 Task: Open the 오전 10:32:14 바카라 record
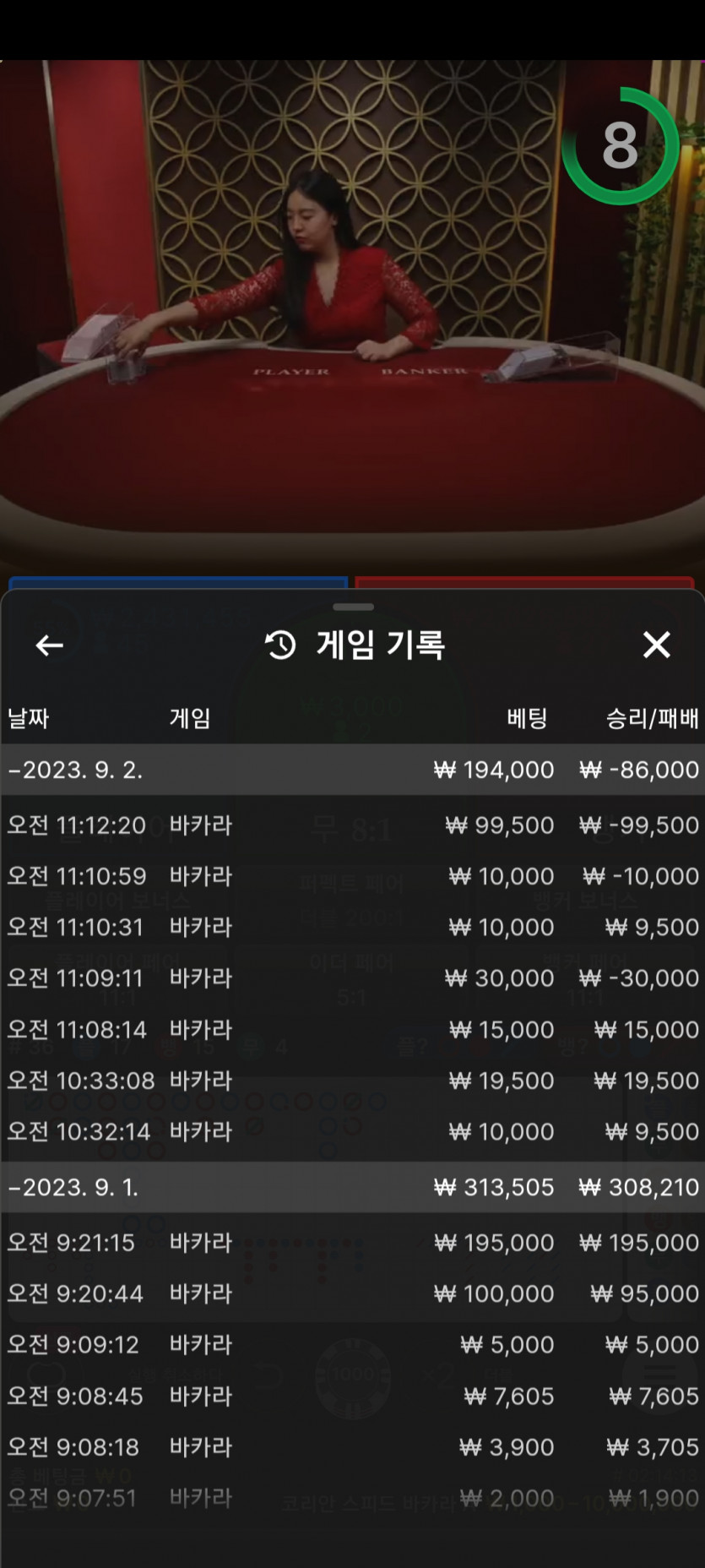tap(352, 1132)
